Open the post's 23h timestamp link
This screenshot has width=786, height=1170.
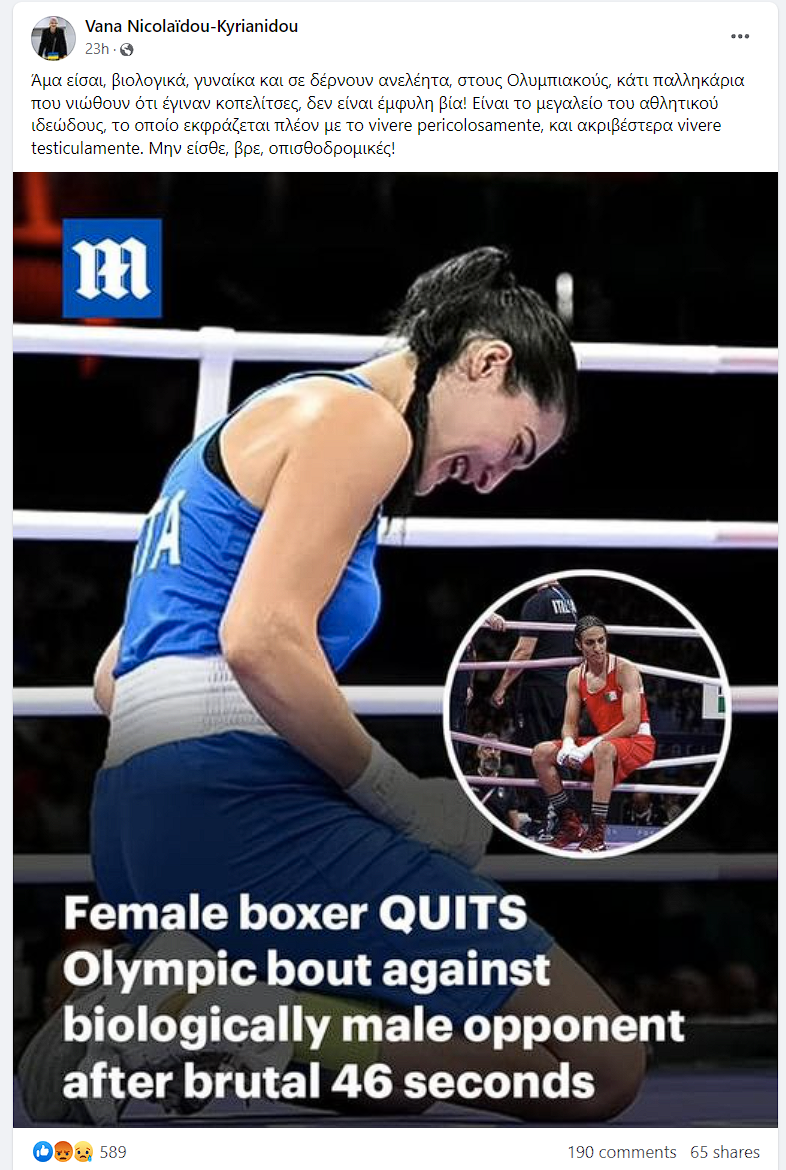96,49
